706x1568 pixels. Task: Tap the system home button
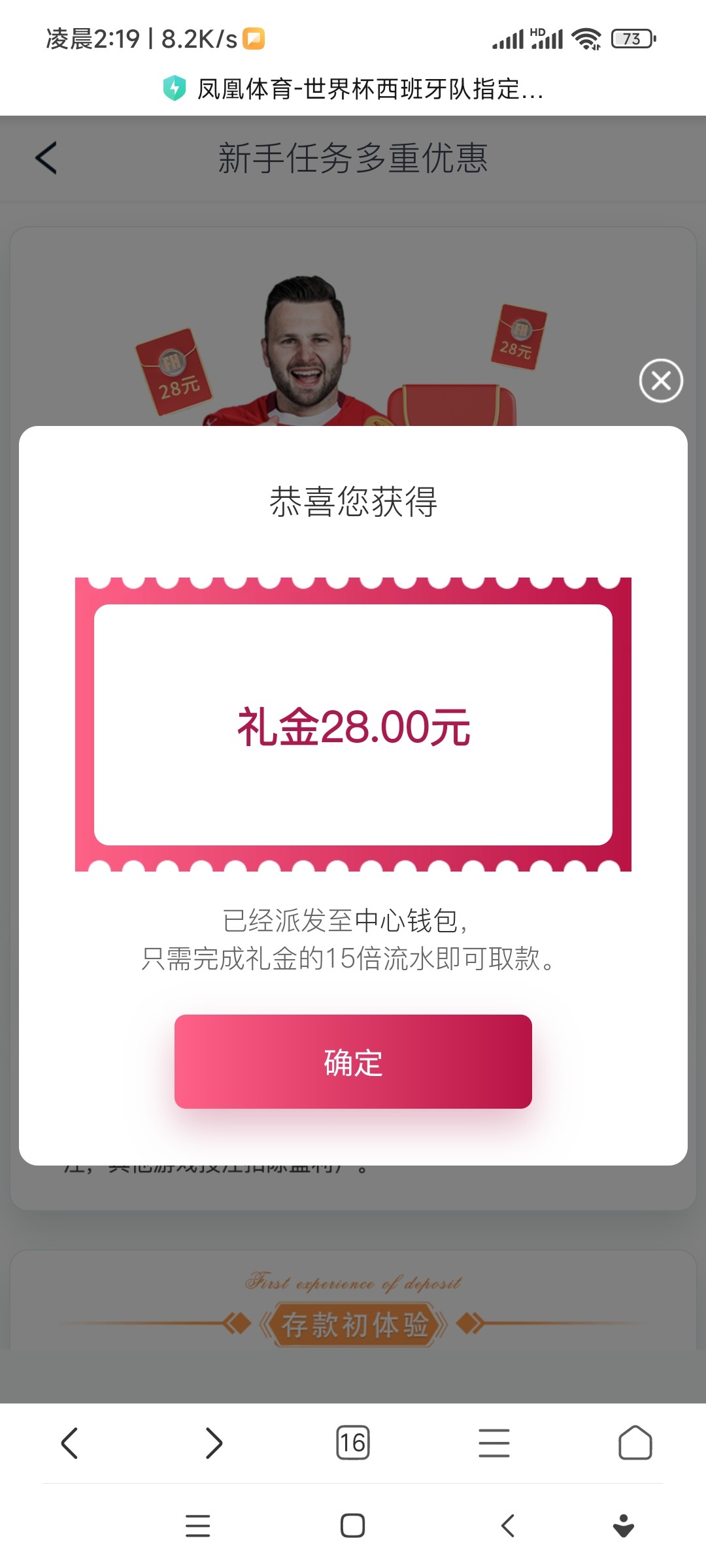click(353, 1526)
